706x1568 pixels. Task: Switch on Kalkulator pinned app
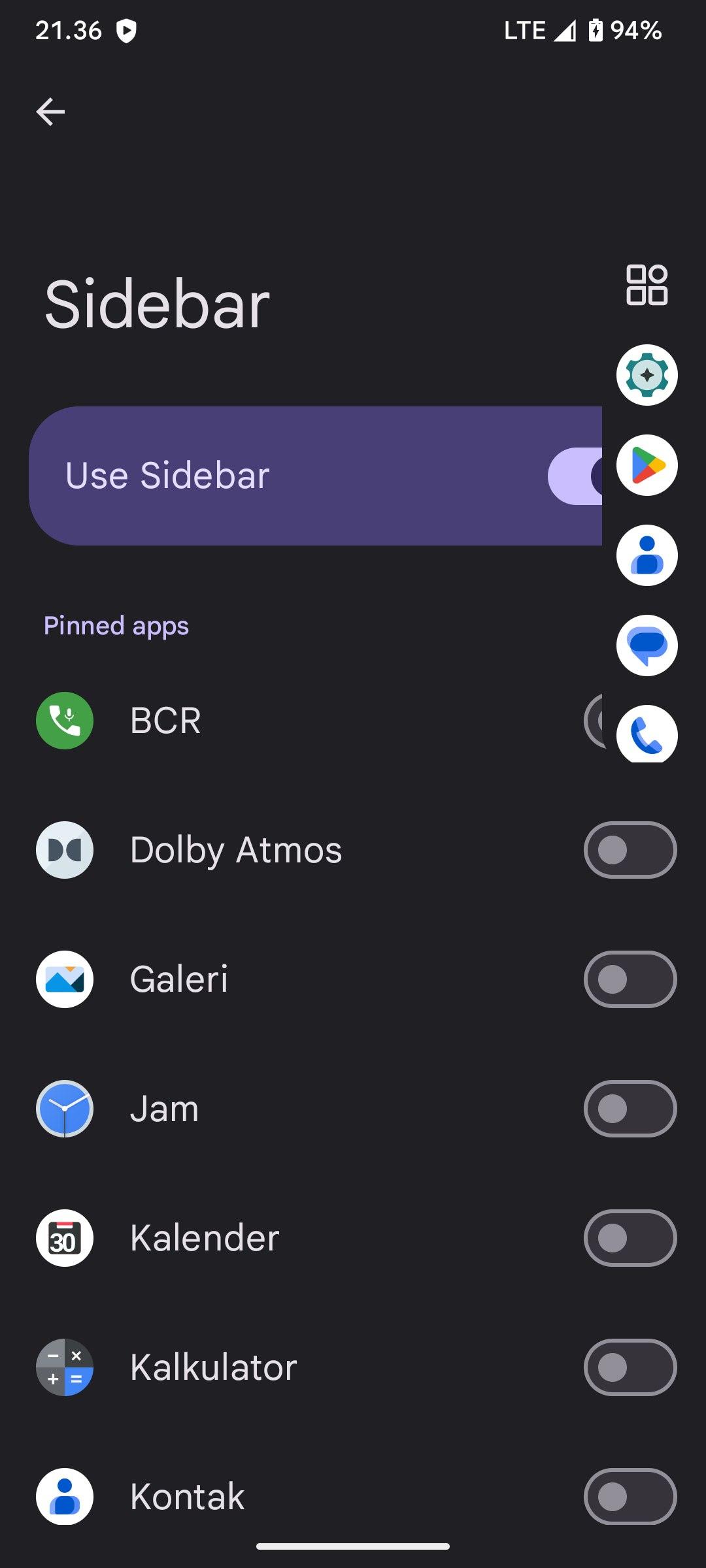630,1367
